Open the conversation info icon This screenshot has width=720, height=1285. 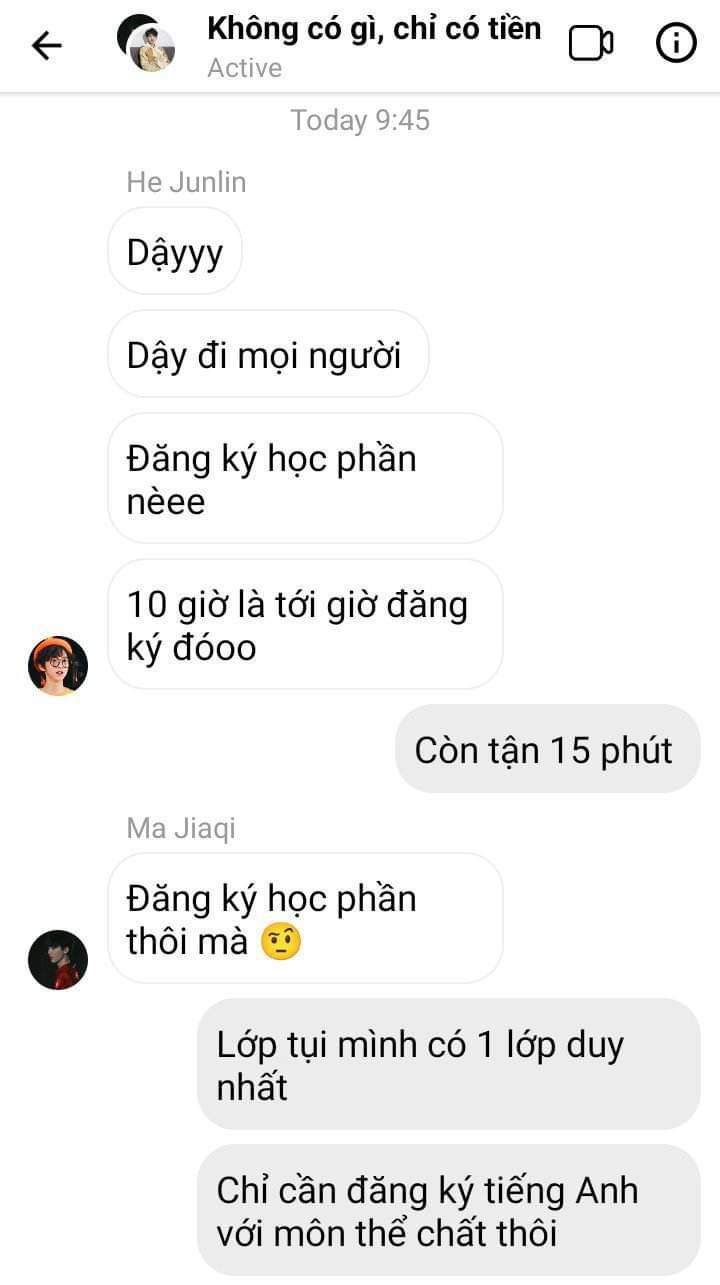[676, 43]
